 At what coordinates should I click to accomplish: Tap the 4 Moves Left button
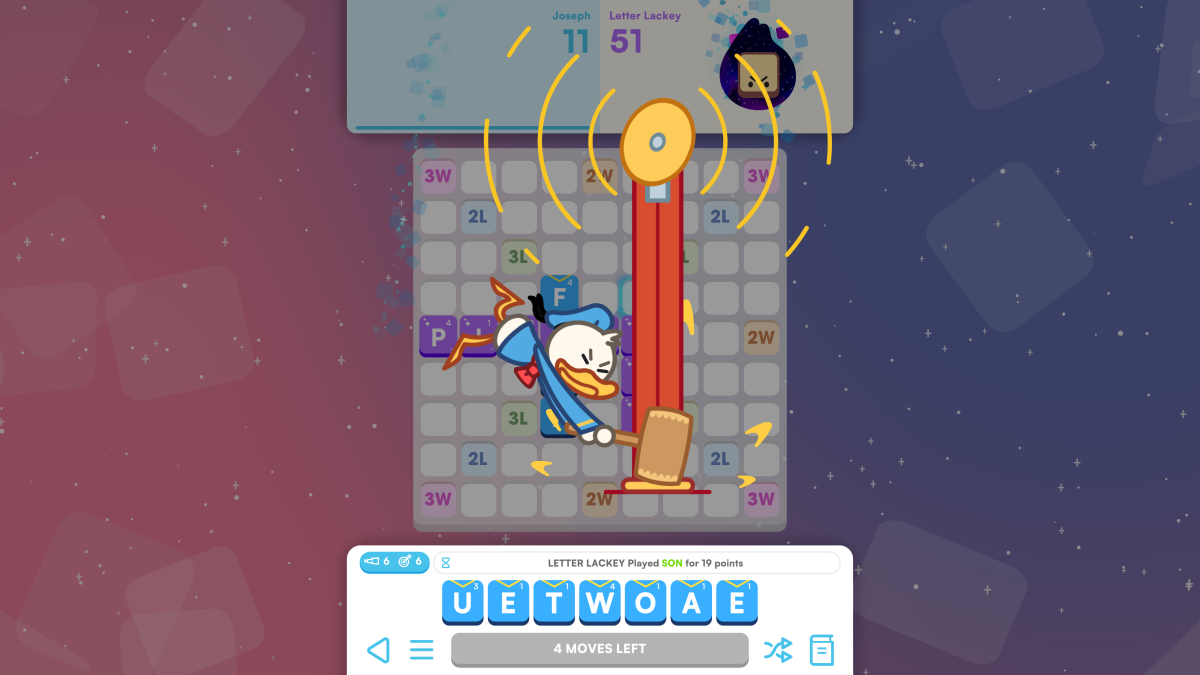point(600,649)
